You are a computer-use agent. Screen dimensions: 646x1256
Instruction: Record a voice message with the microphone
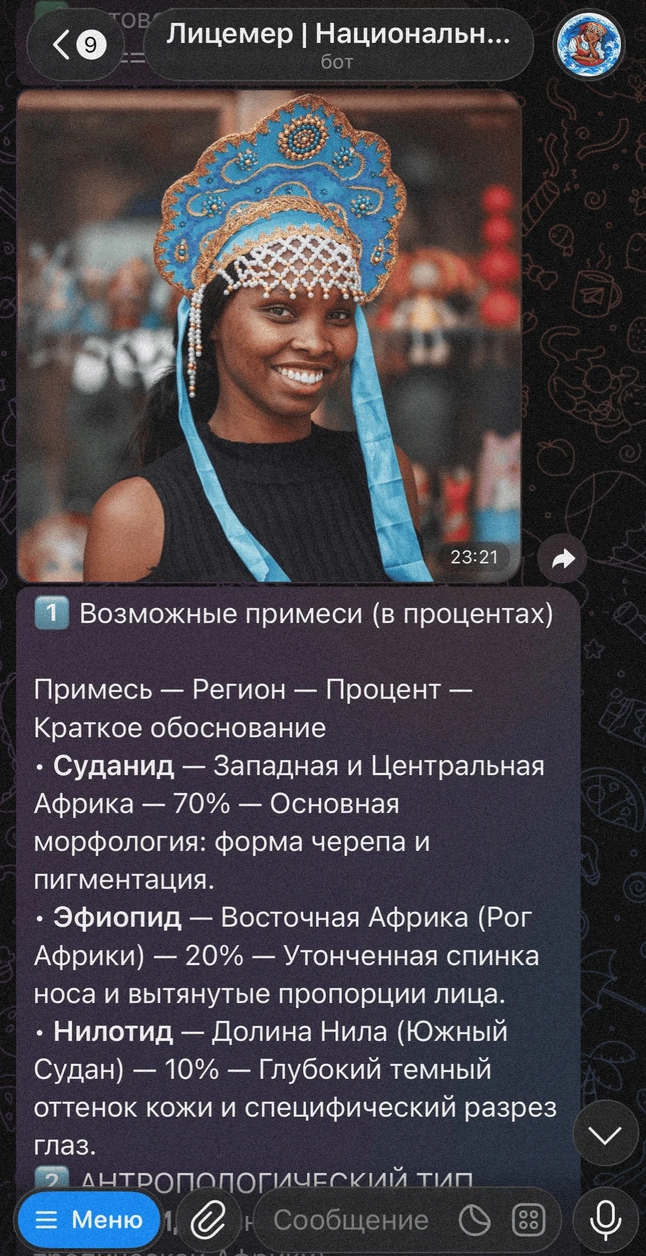pos(604,1219)
